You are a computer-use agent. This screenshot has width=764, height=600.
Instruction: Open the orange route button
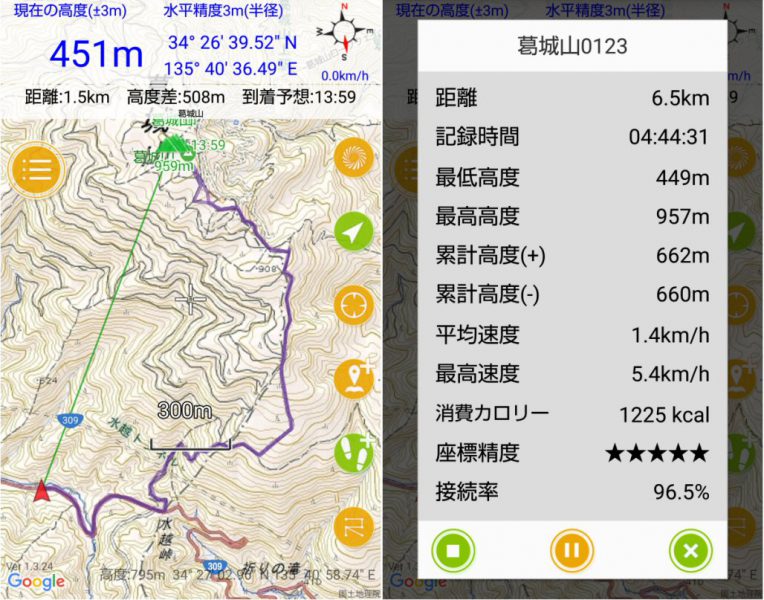point(353,523)
